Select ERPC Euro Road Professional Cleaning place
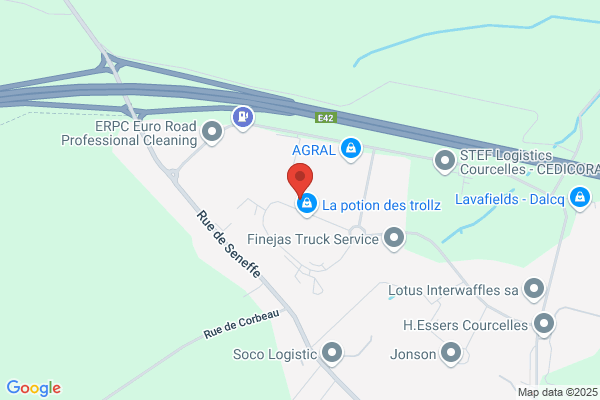 coord(212,130)
